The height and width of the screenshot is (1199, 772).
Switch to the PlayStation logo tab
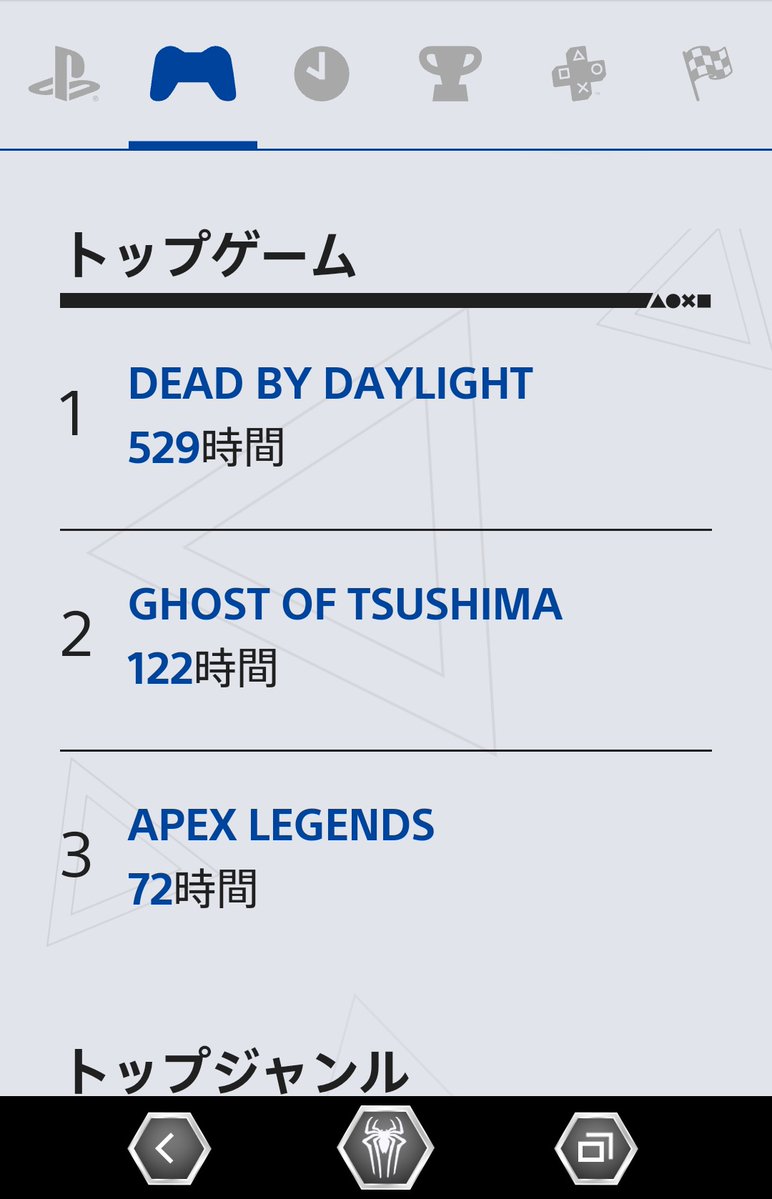click(64, 76)
